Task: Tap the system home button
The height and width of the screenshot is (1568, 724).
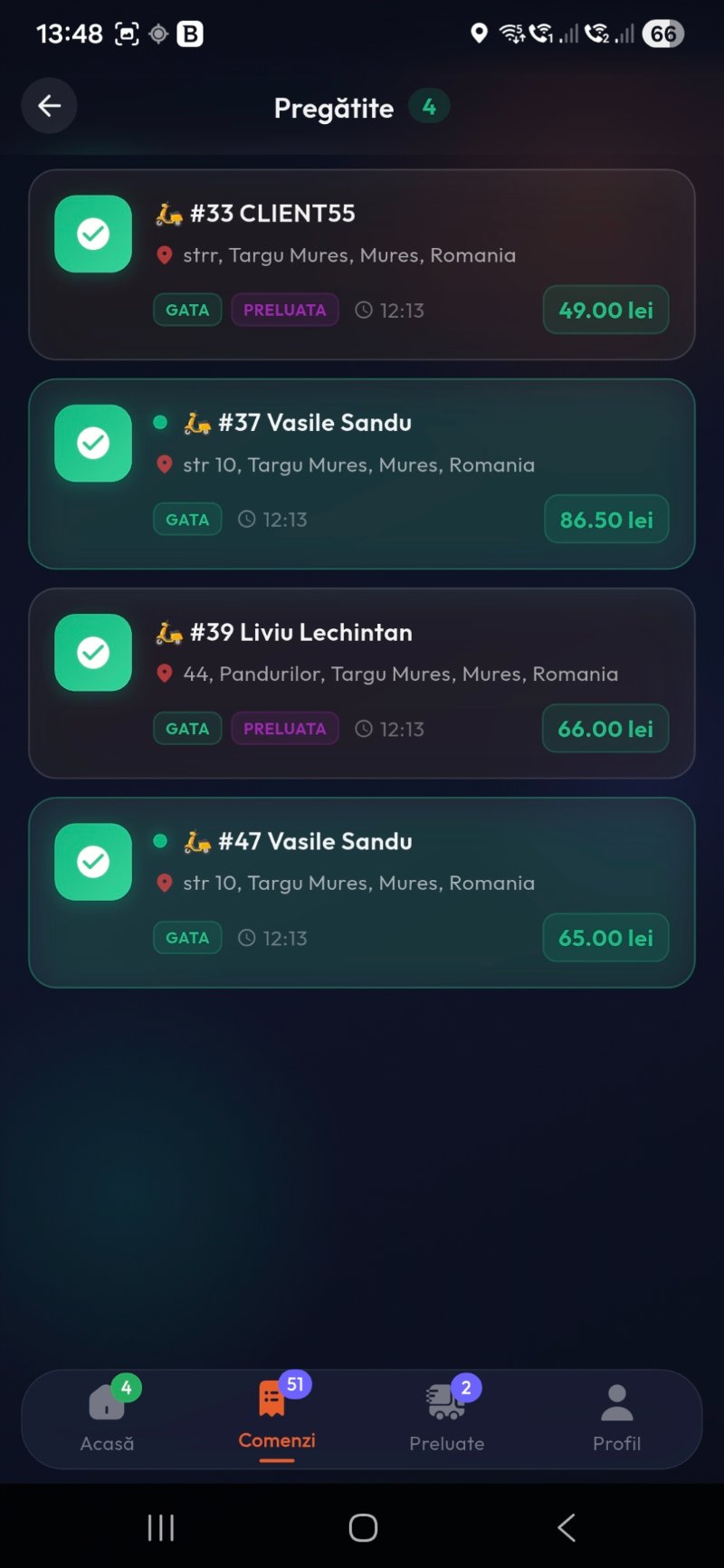Action: (363, 1528)
